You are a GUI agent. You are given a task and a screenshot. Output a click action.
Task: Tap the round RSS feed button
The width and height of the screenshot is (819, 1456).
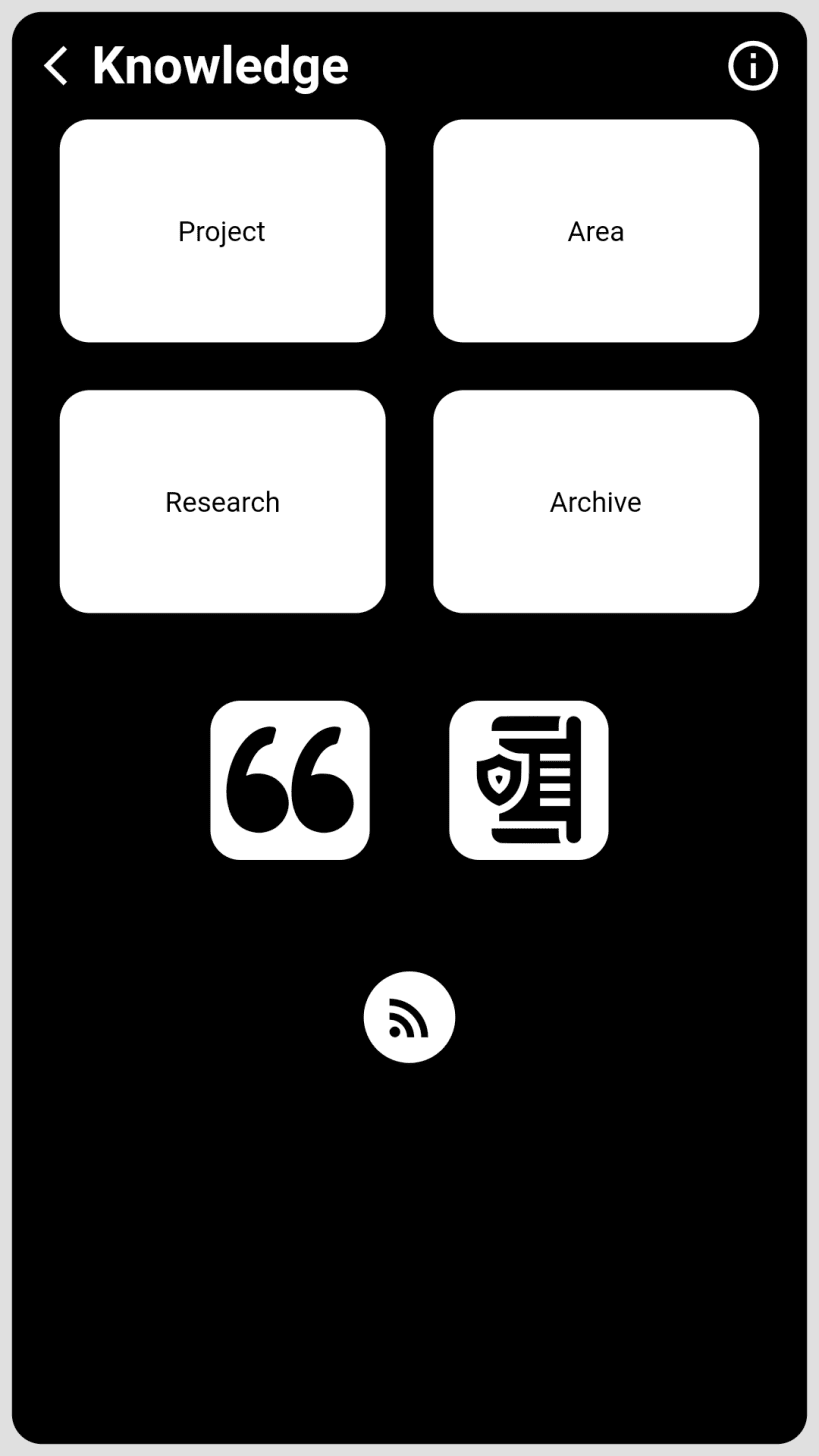tap(409, 1017)
